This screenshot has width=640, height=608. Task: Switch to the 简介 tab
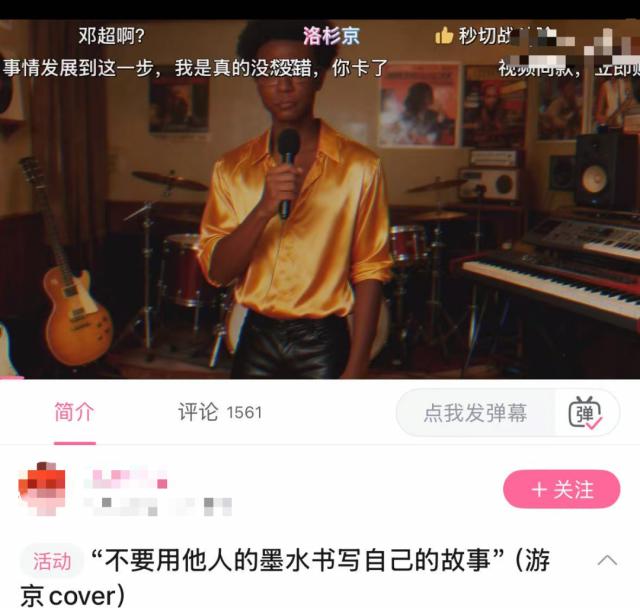pos(74,412)
